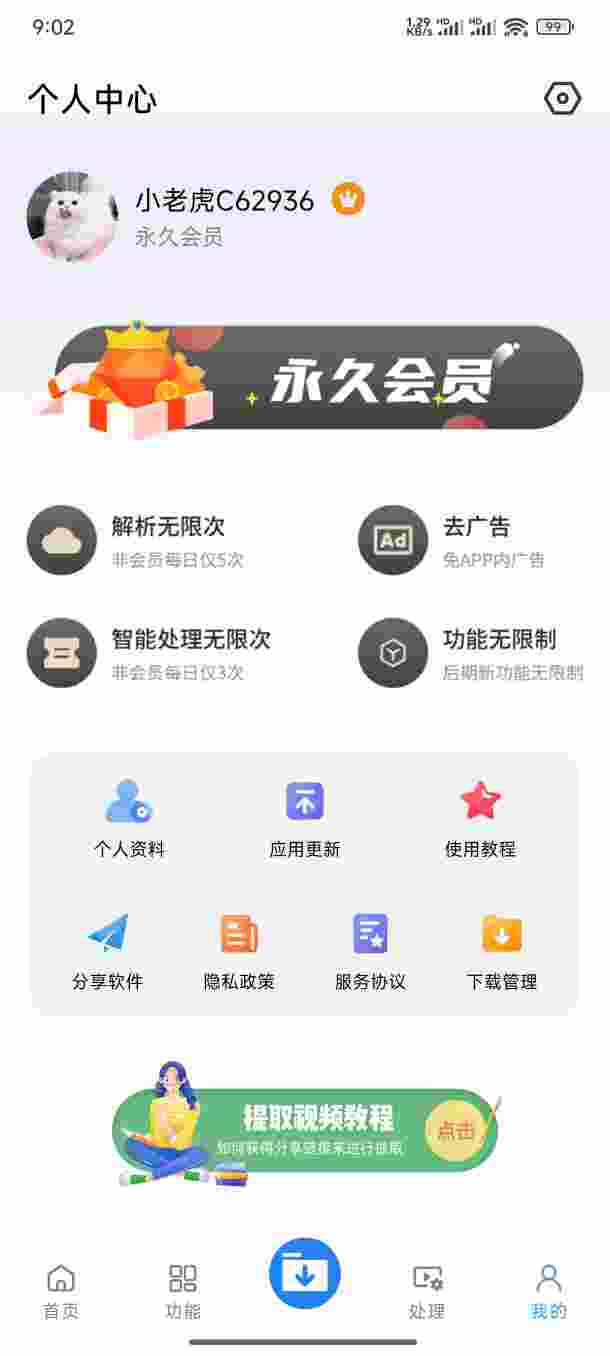Viewport: 610px width, 1356px height.
Task: View the 隐私政策 privacy policy
Action: (x=239, y=951)
